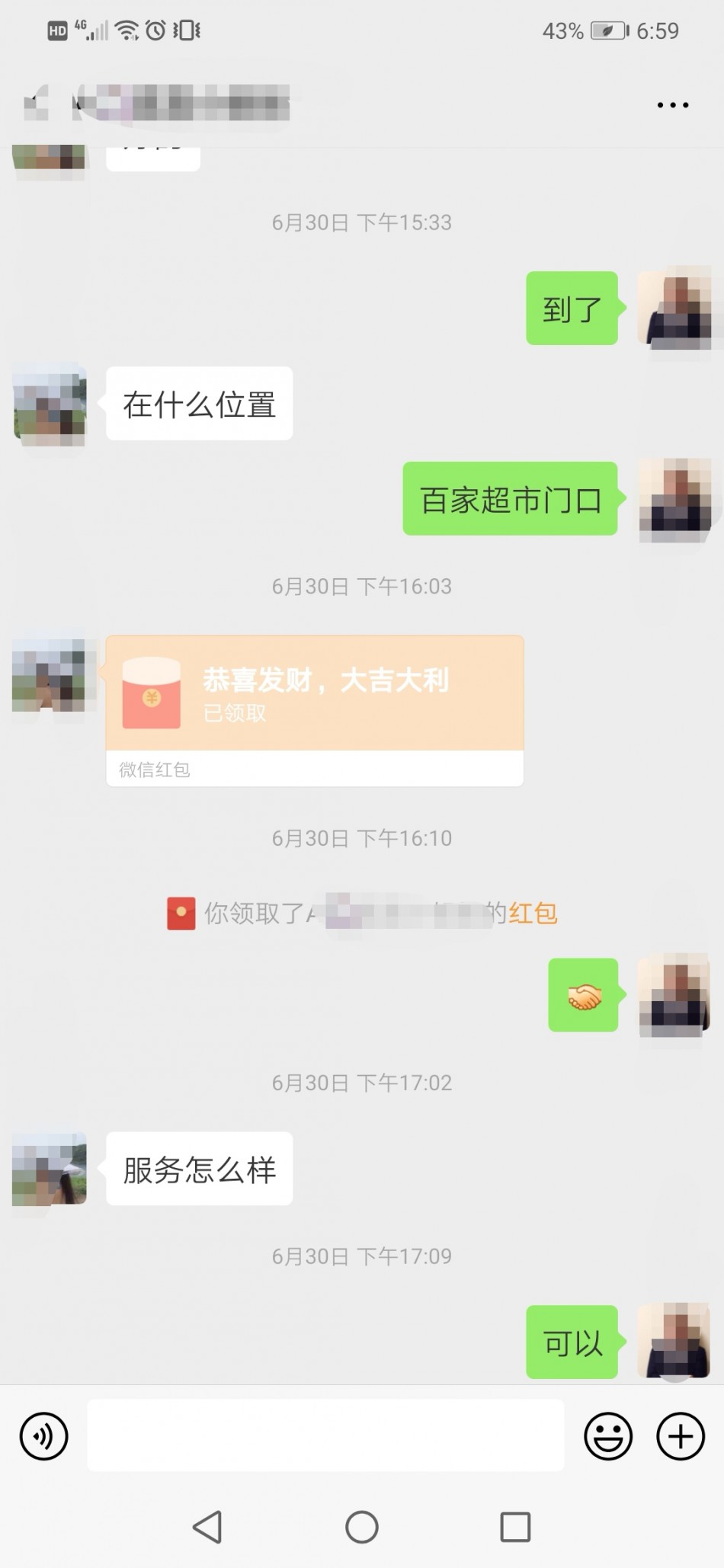Screen dimensions: 724x1568
Task: Open the chat overflow menu
Action: pyautogui.click(x=672, y=105)
